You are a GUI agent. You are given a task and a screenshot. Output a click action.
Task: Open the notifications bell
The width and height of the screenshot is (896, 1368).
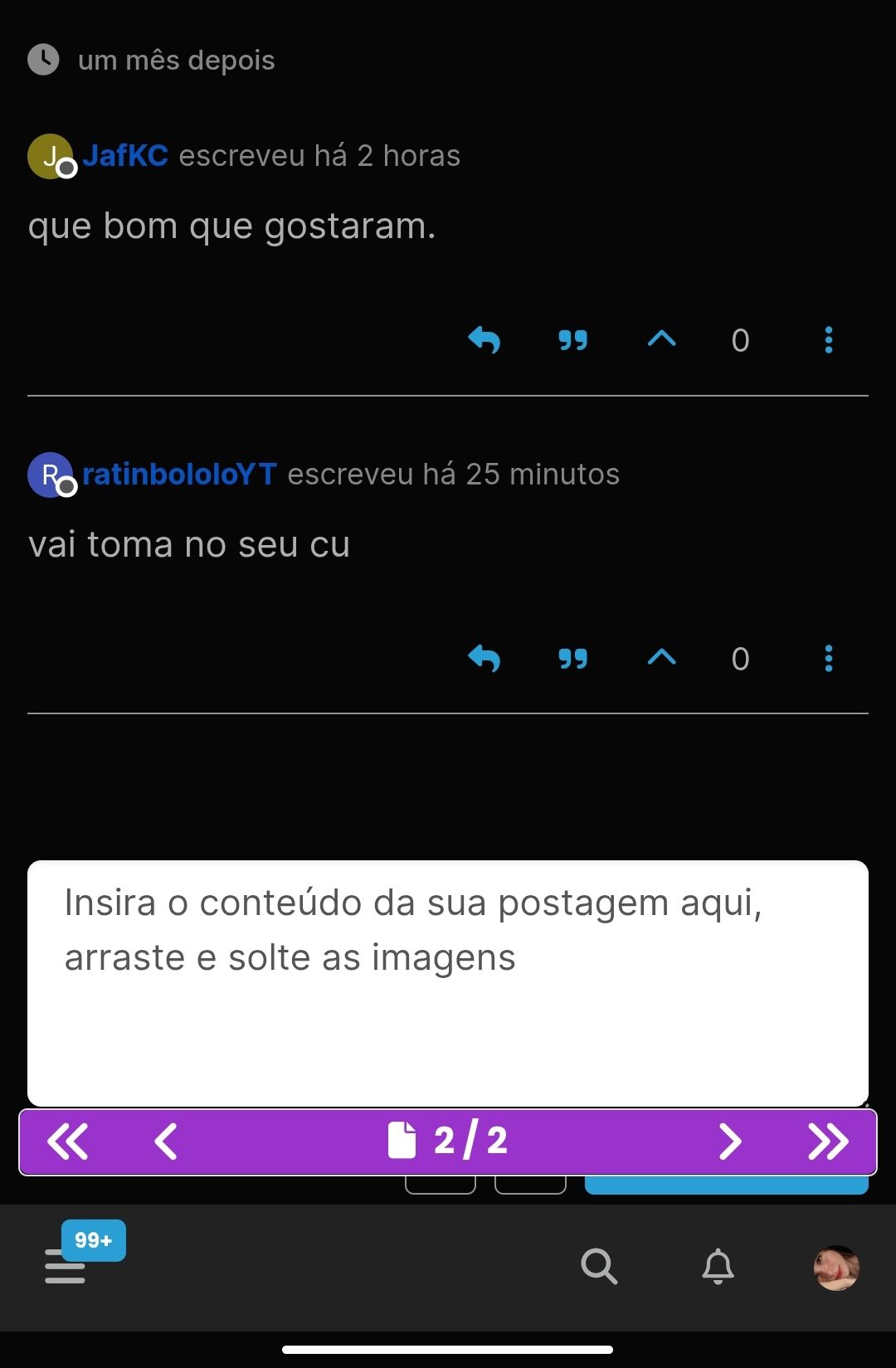point(718,1267)
